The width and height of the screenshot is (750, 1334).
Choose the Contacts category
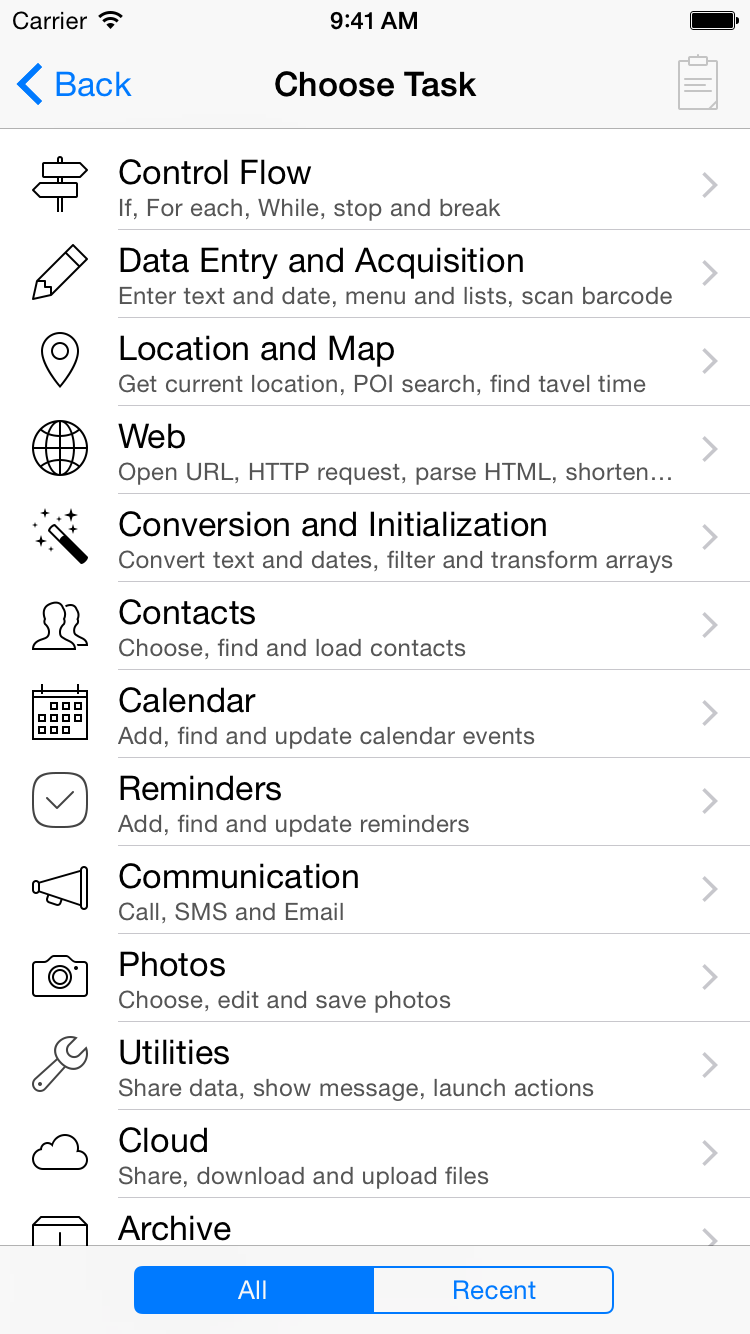pos(375,627)
